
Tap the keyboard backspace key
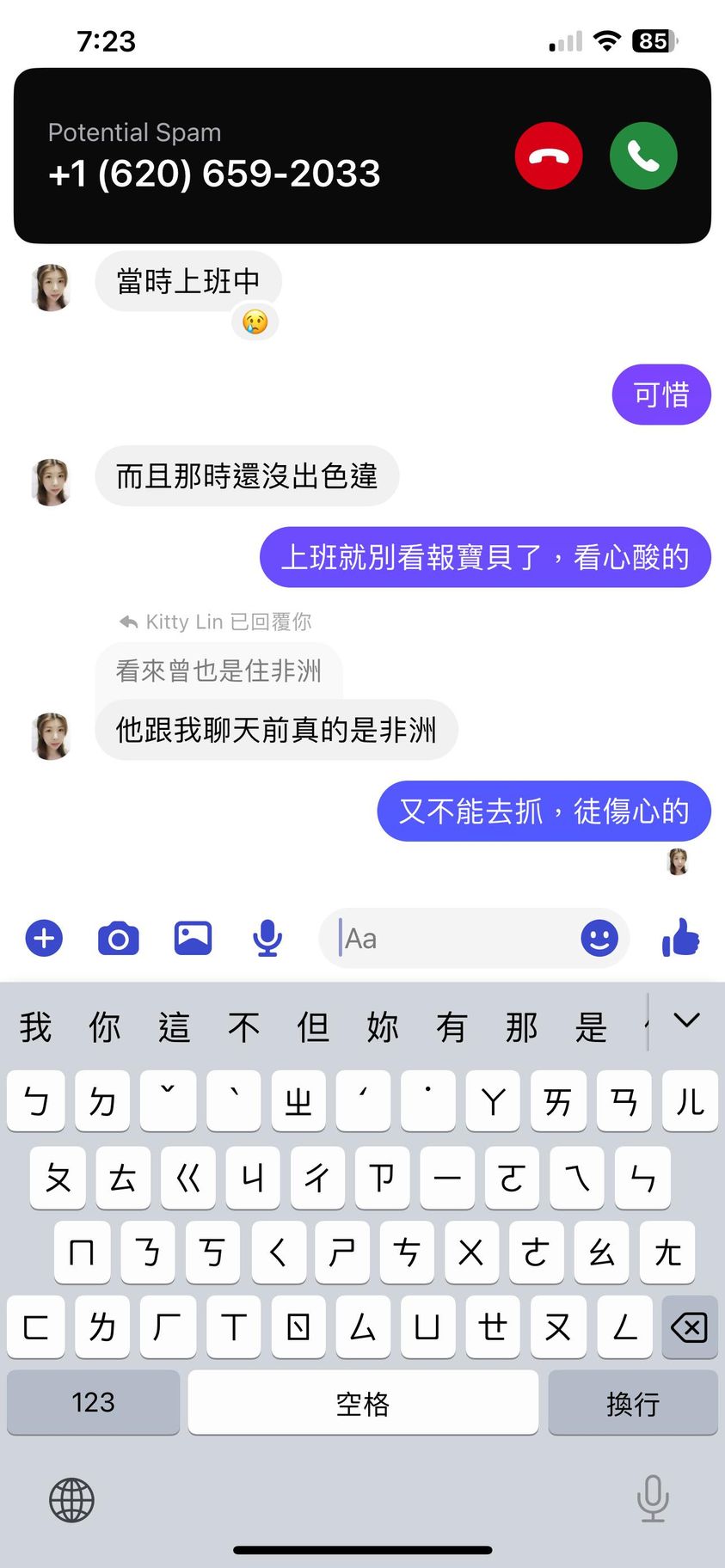coord(689,1327)
